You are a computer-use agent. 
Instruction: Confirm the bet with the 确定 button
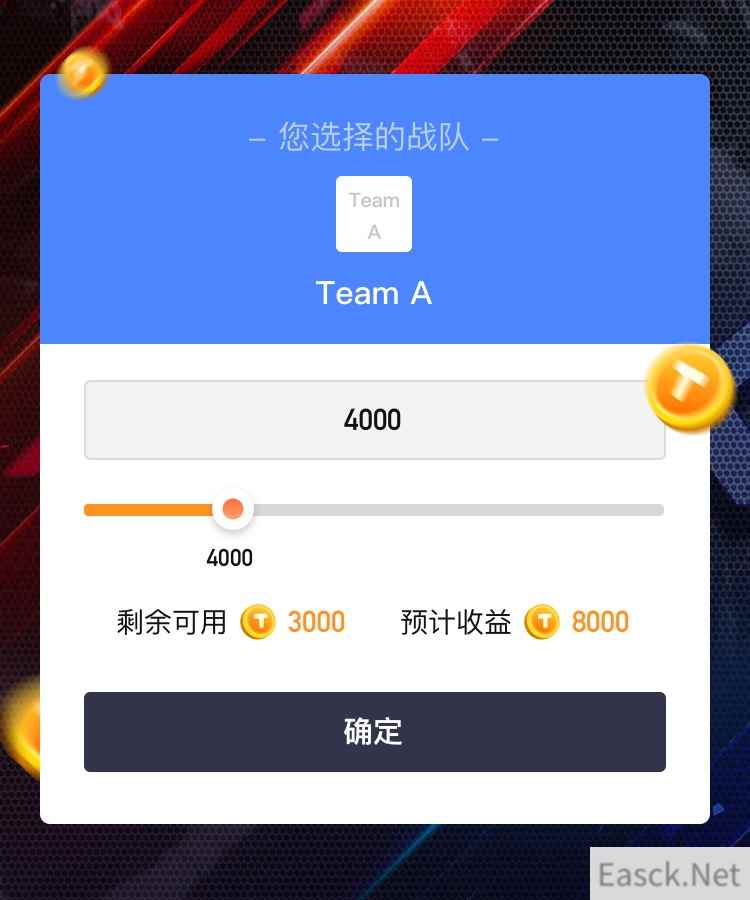coord(374,732)
